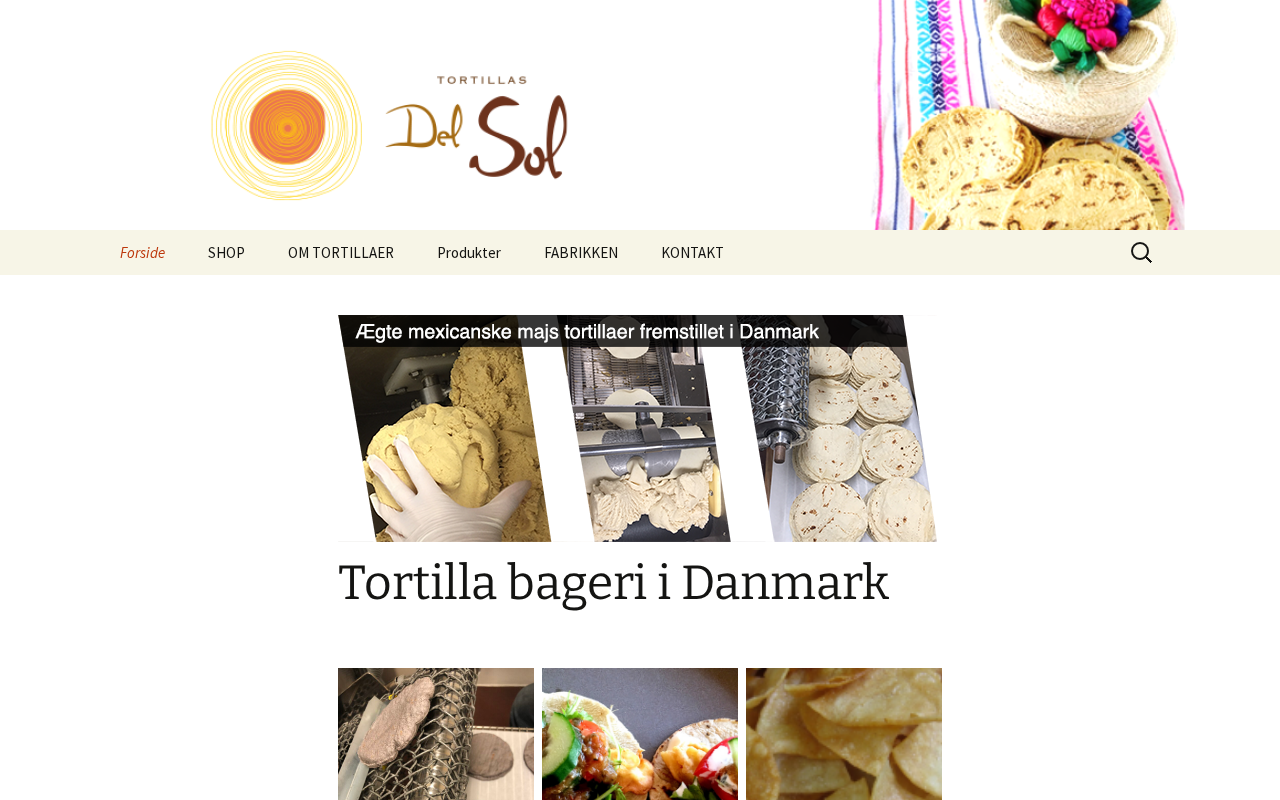Screen dimensions: 1280x800
Task: Select OM TORTILLAER in the menu
Action: click(341, 253)
